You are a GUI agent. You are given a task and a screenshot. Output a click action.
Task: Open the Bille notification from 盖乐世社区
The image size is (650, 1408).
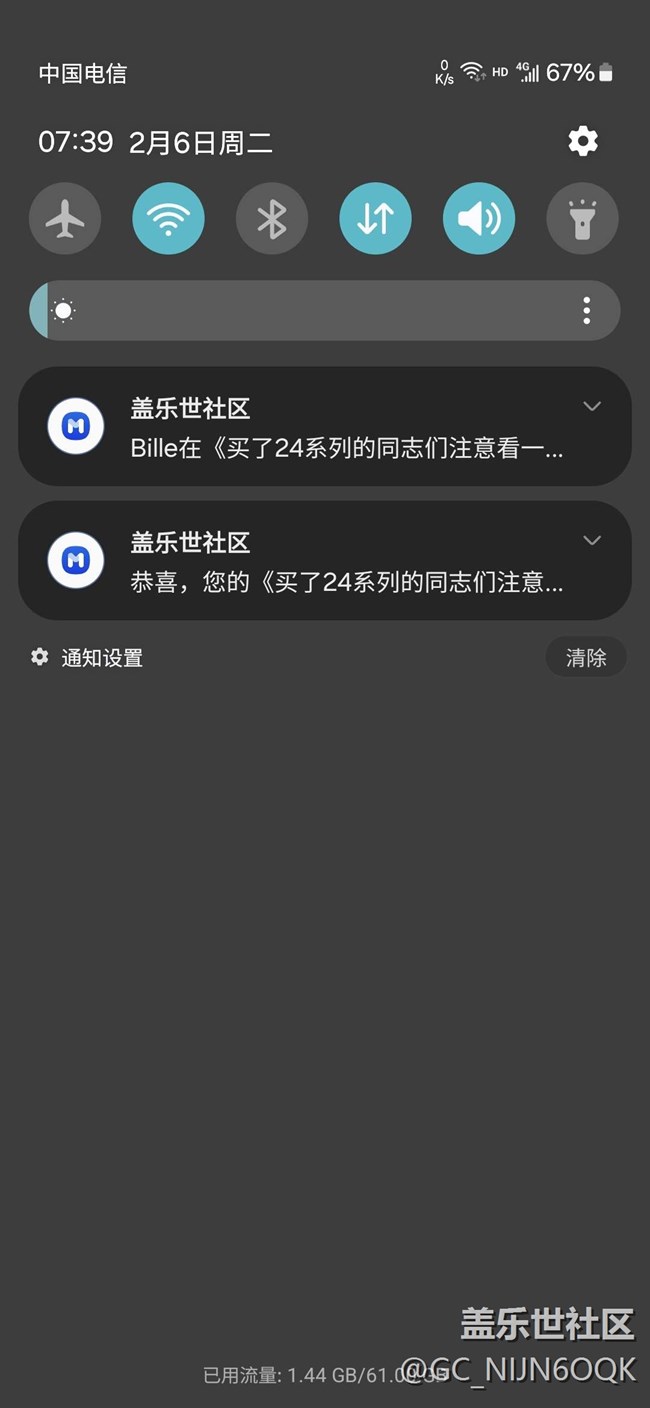[x=325, y=426]
